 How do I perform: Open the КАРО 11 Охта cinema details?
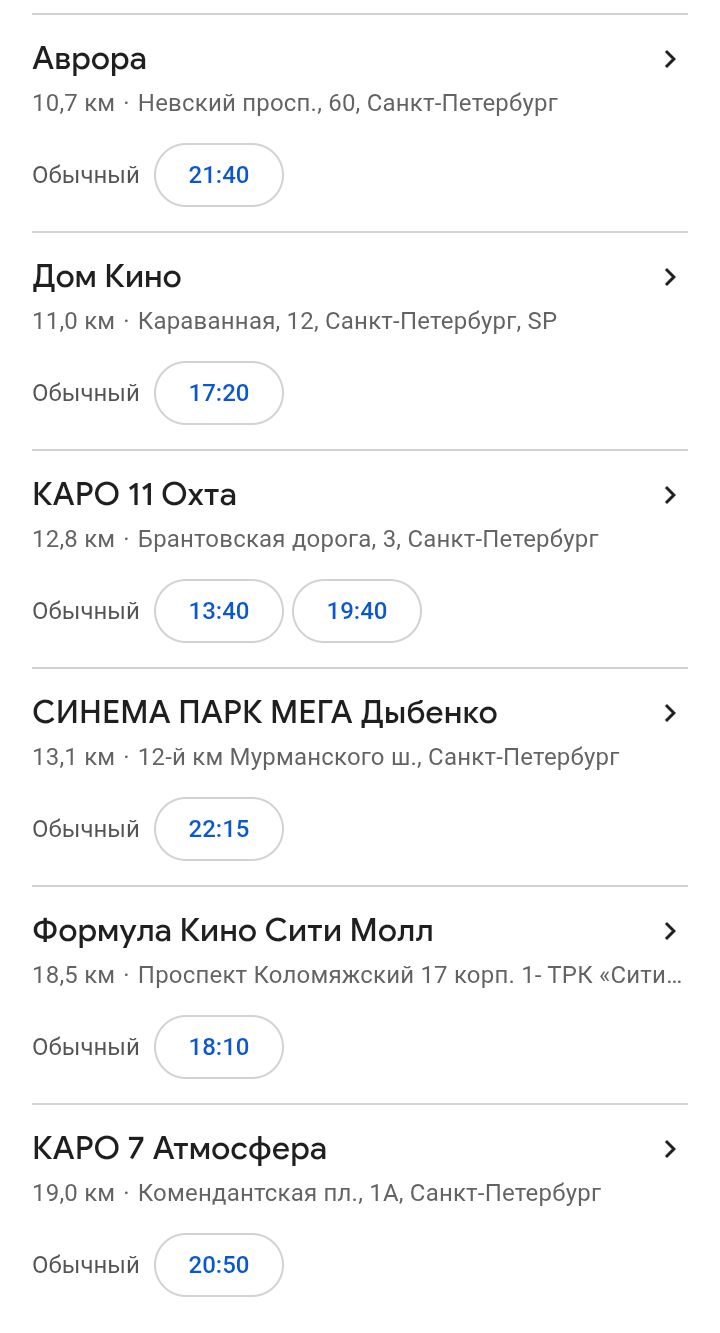tap(670, 495)
